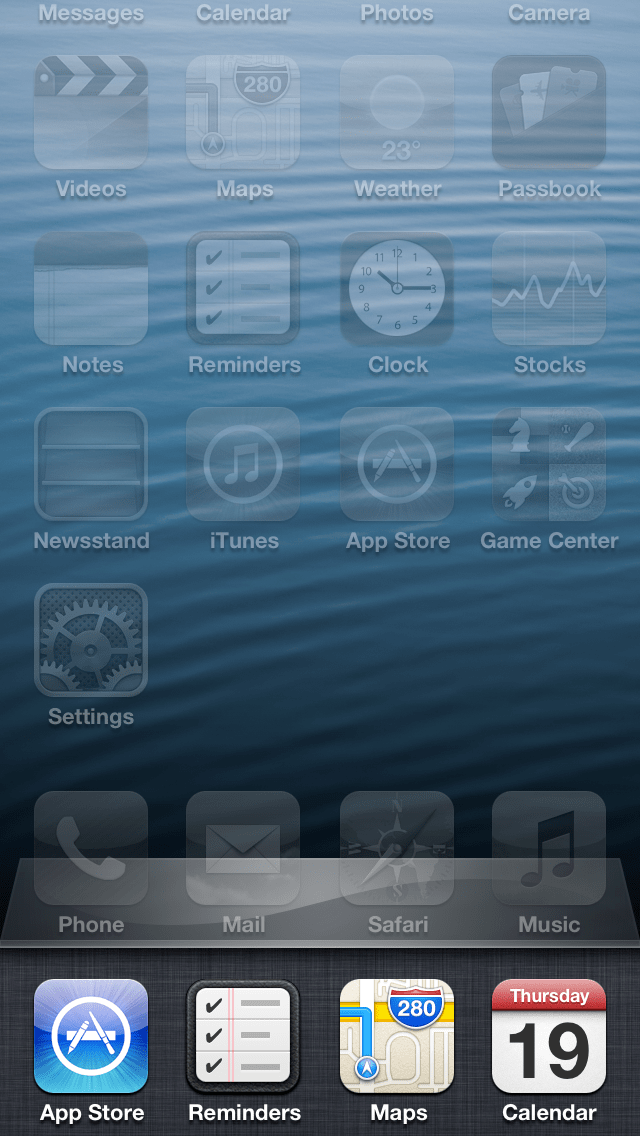Open App Store from the multitasking tray
Image resolution: width=640 pixels, height=1136 pixels.
click(91, 1036)
